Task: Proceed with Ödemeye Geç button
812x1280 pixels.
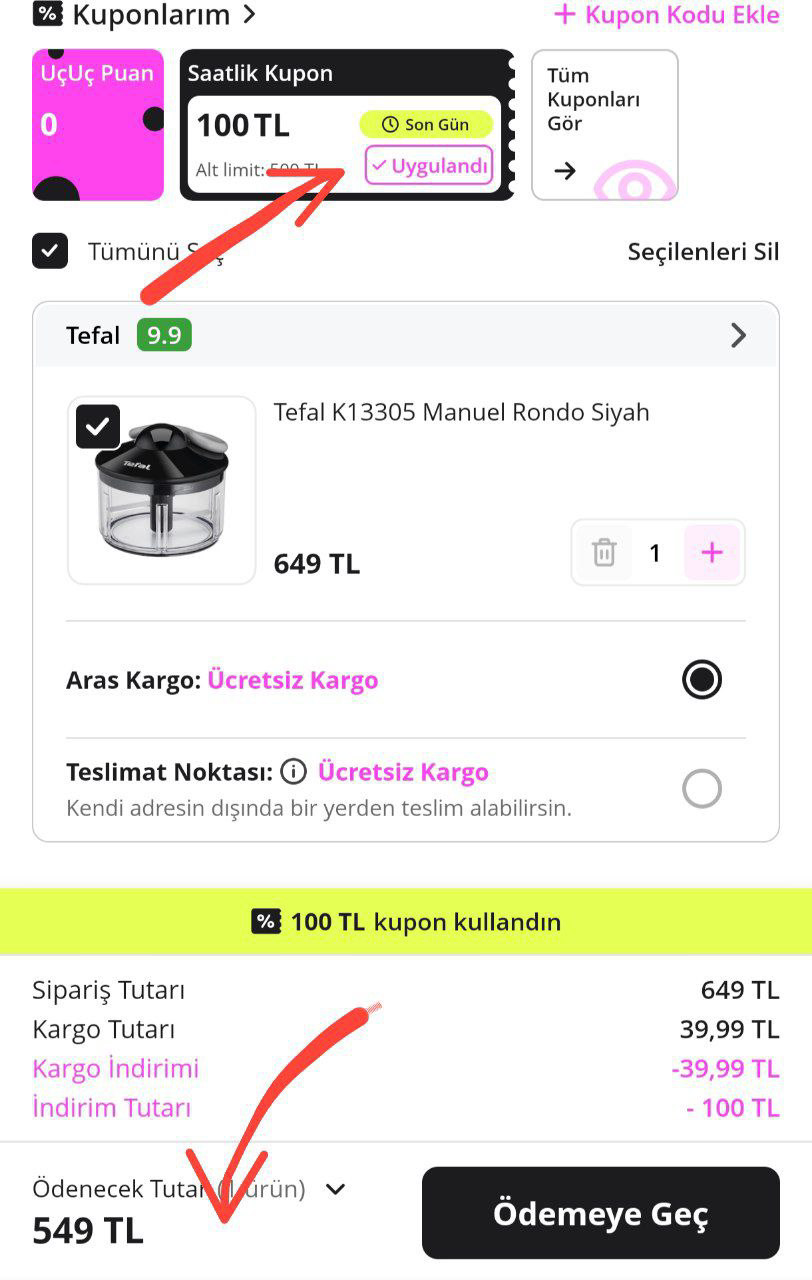Action: point(600,1213)
